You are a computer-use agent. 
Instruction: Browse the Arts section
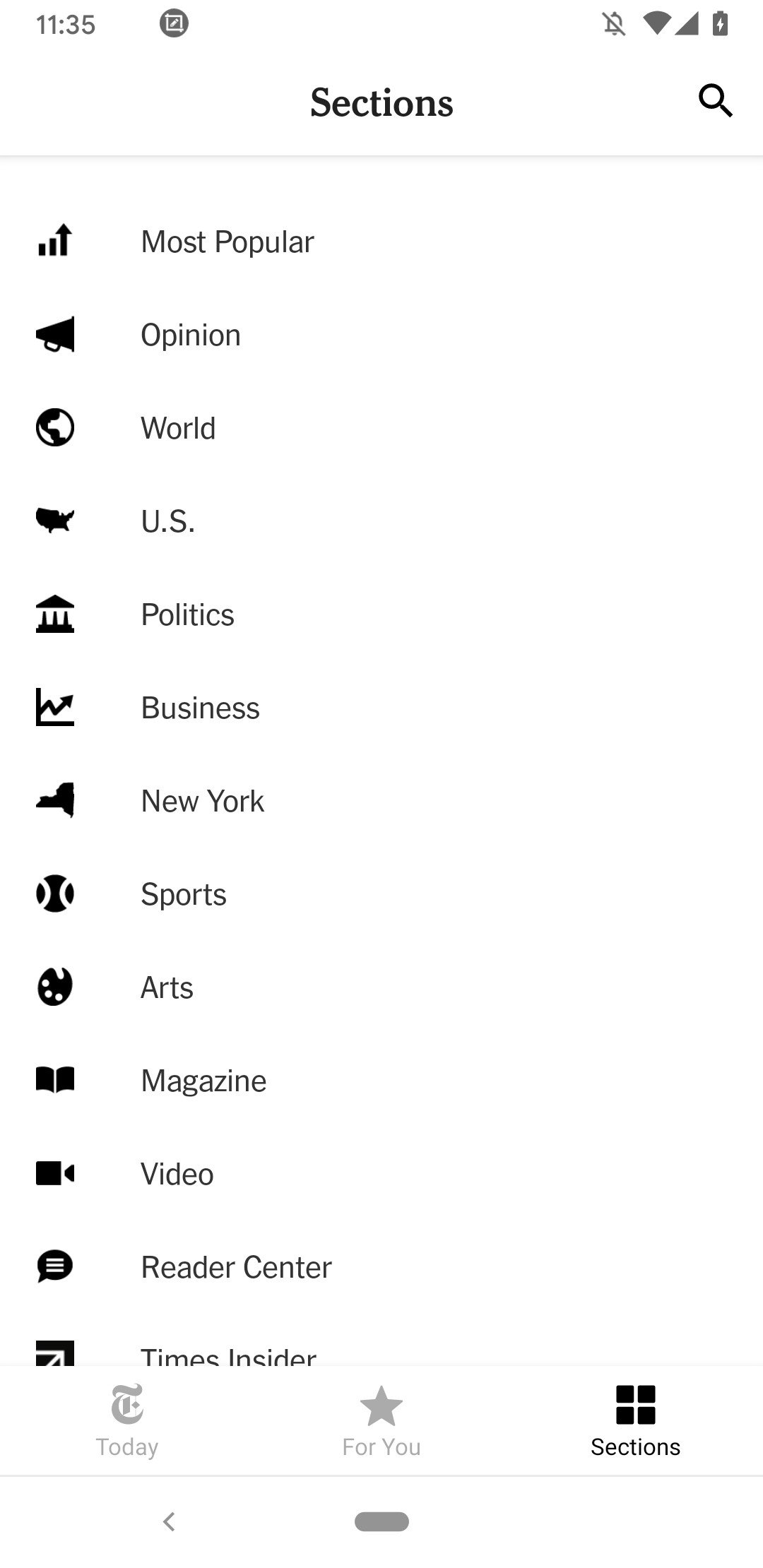click(381, 987)
